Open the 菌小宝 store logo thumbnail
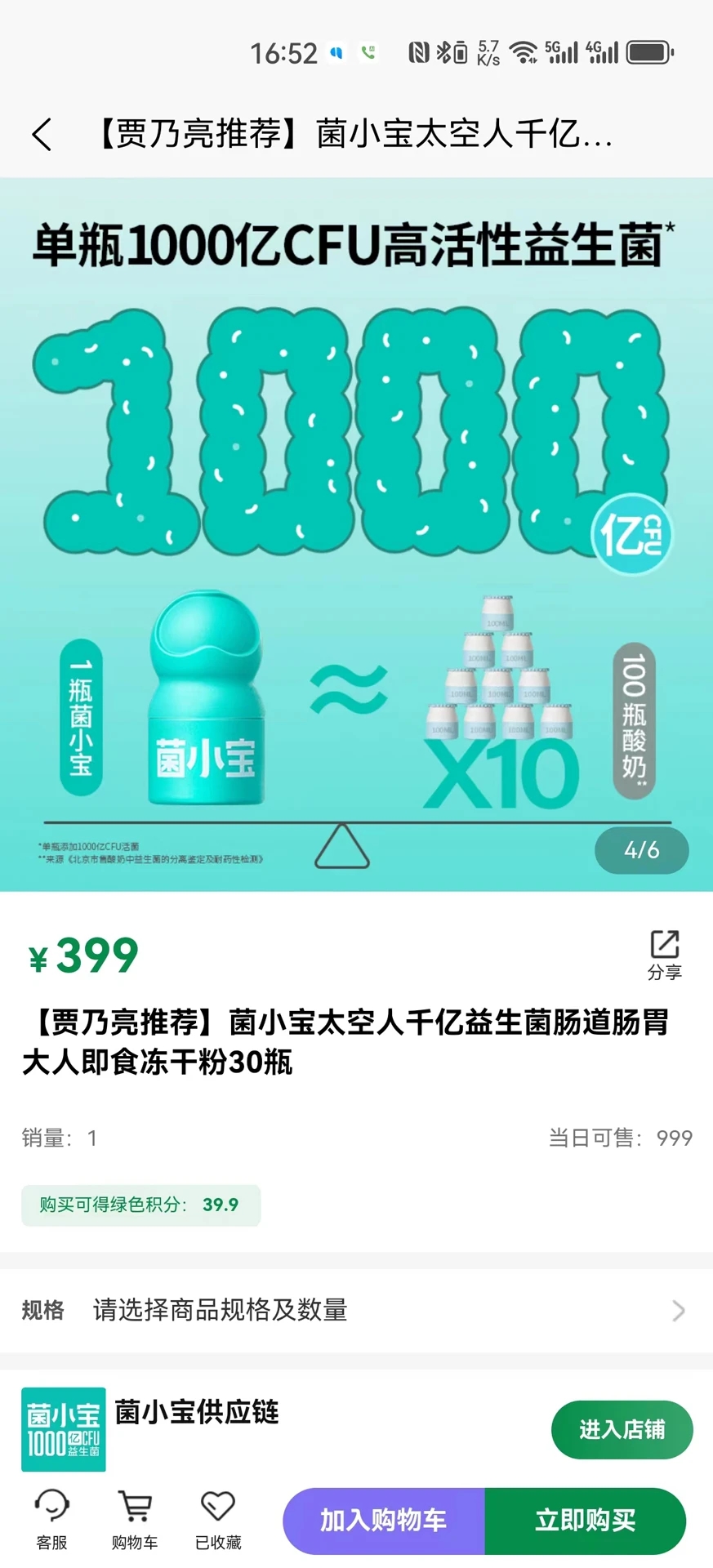The width and height of the screenshot is (713, 1568). point(64,1430)
